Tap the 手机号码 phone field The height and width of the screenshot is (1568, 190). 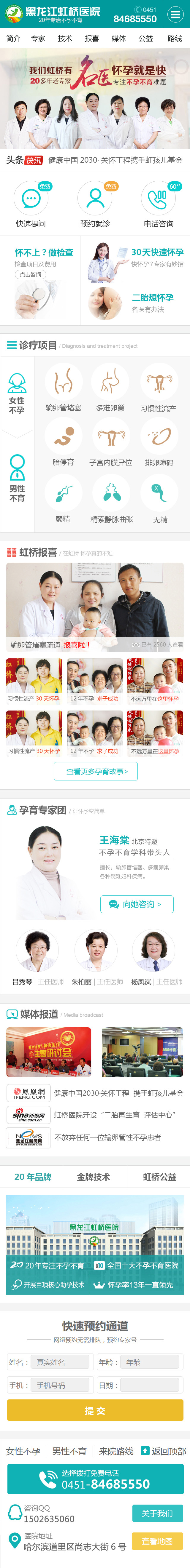pos(60,1385)
